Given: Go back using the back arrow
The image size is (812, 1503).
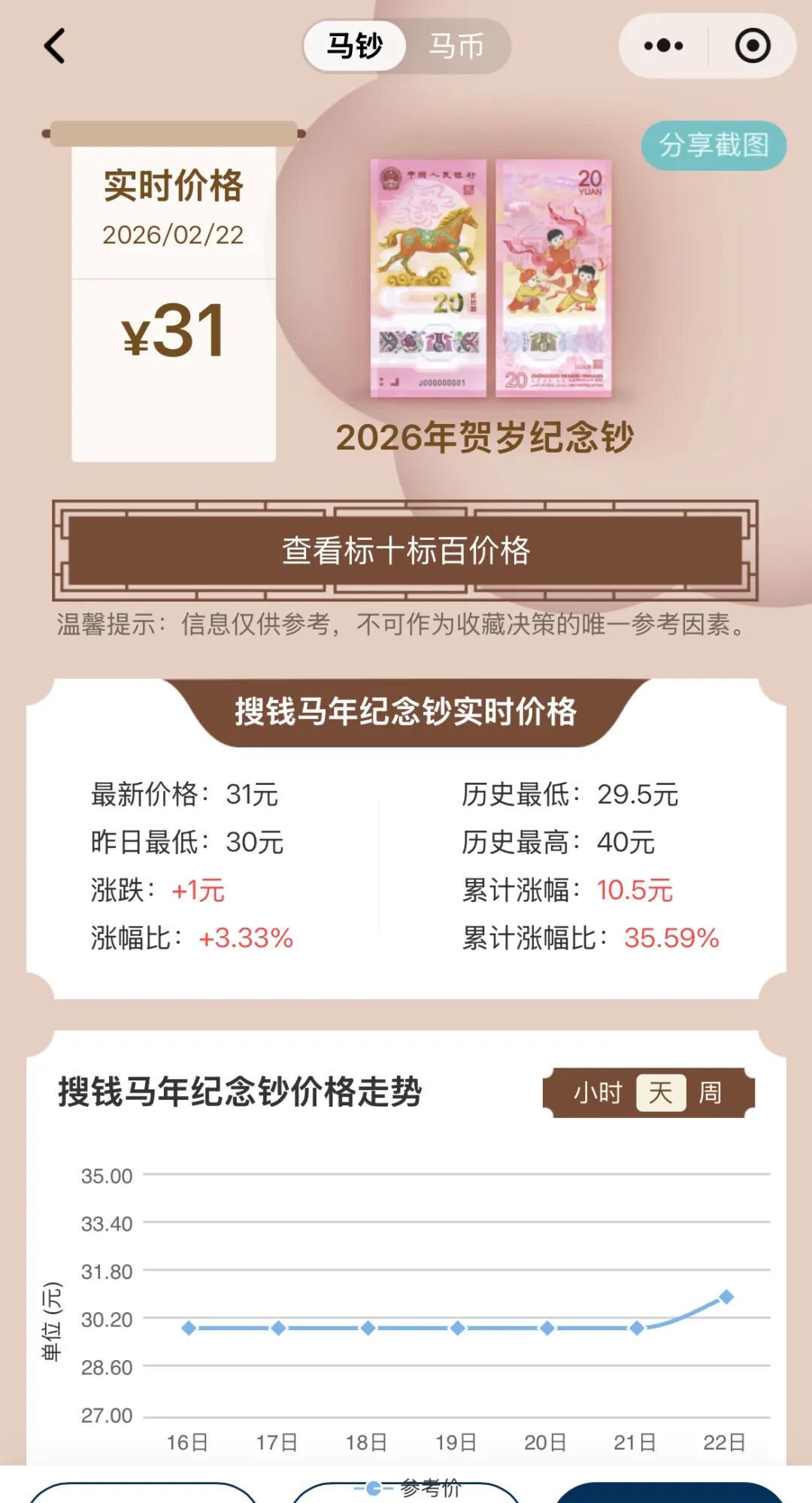Looking at the screenshot, I should click(x=55, y=46).
